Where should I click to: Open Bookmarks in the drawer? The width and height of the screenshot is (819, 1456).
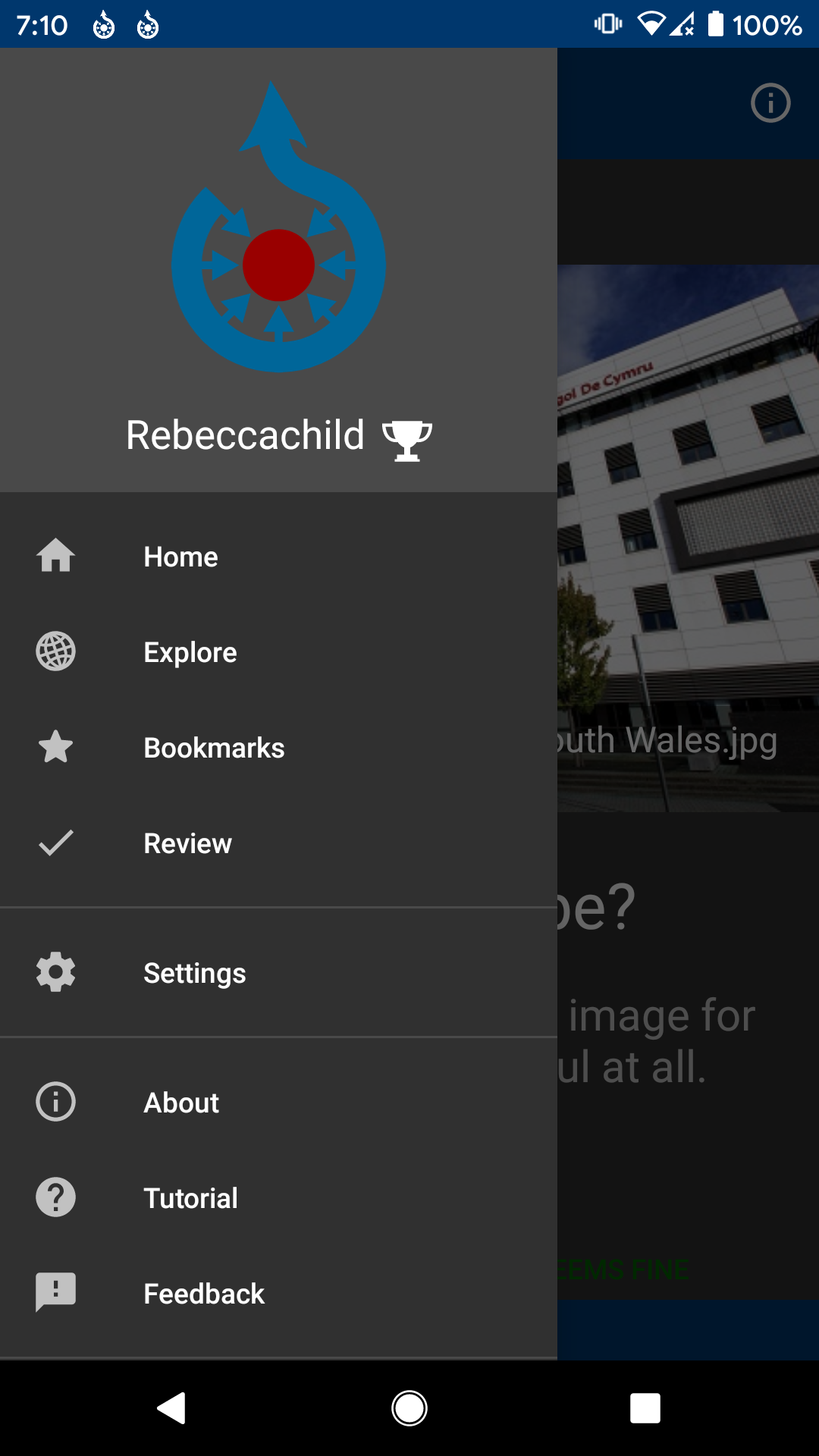click(214, 748)
